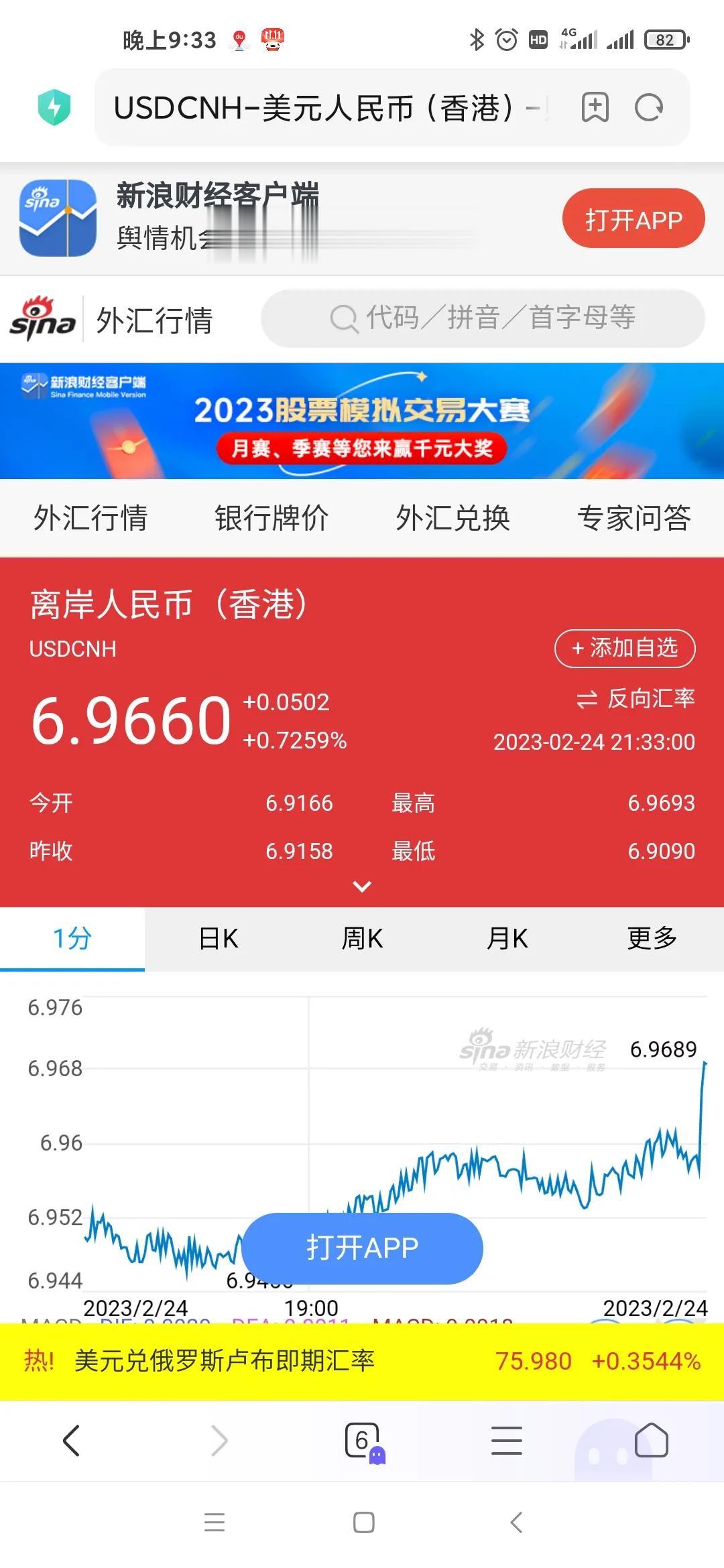Switch to 外汇兑换 tab

[452, 518]
